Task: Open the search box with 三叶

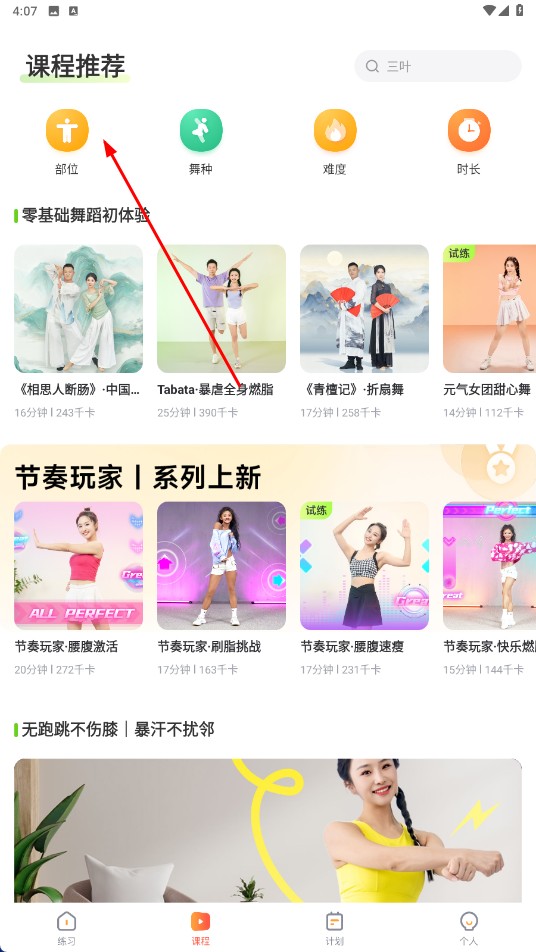Action: click(438, 66)
